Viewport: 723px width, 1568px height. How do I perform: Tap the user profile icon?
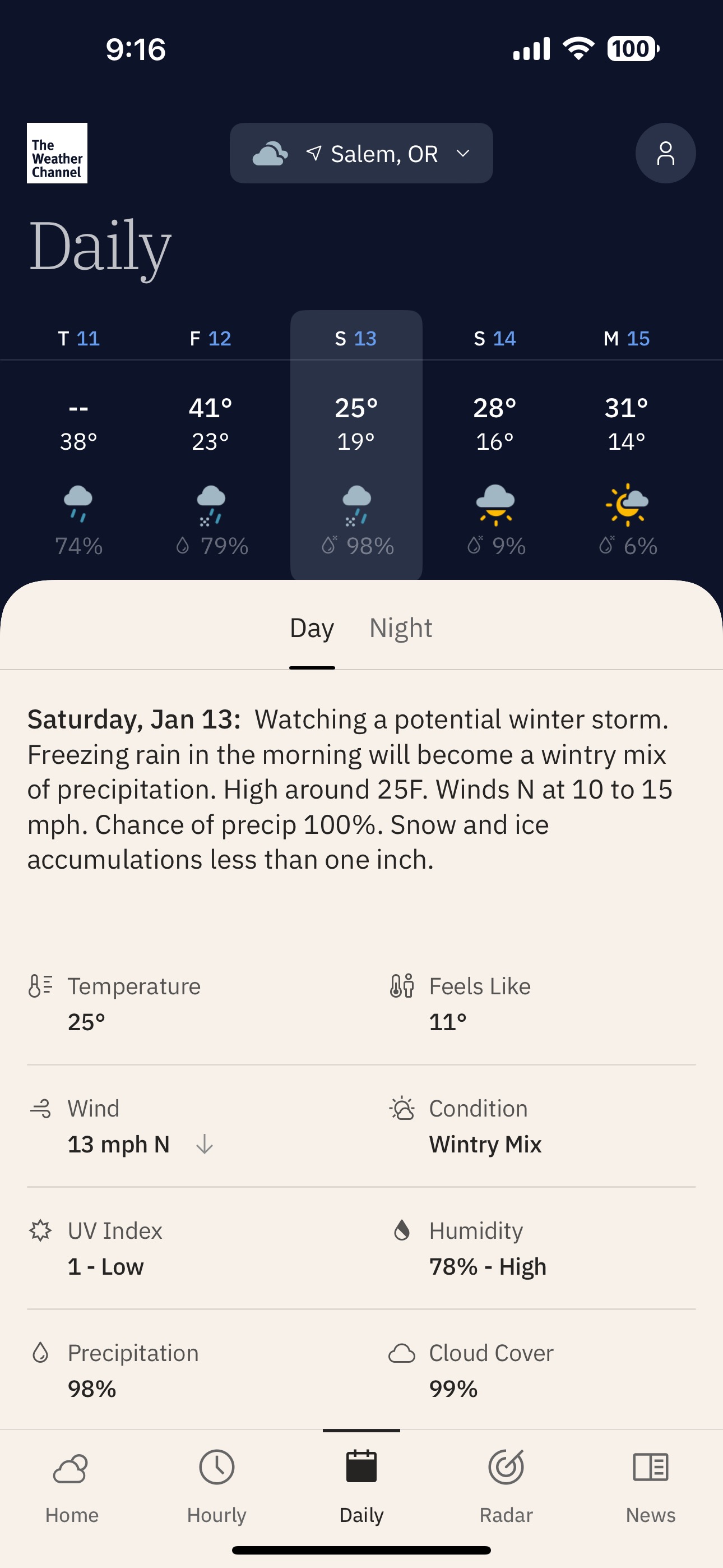[x=665, y=153]
